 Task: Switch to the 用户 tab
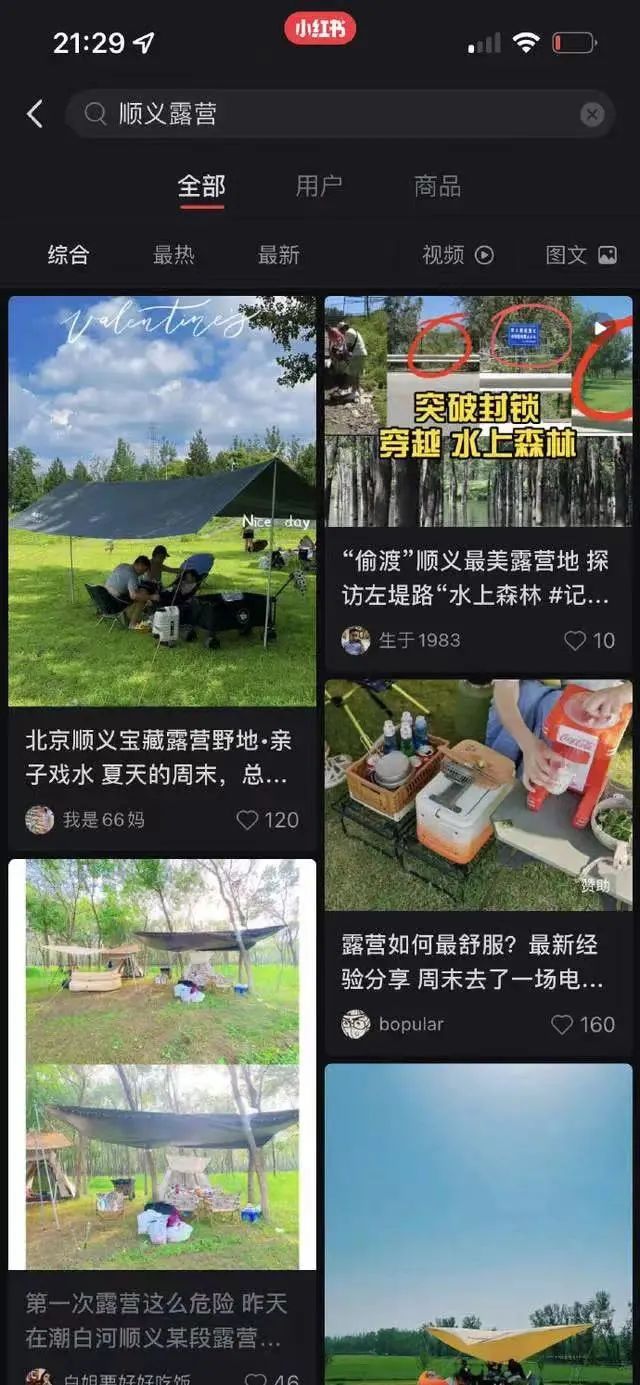(x=319, y=186)
